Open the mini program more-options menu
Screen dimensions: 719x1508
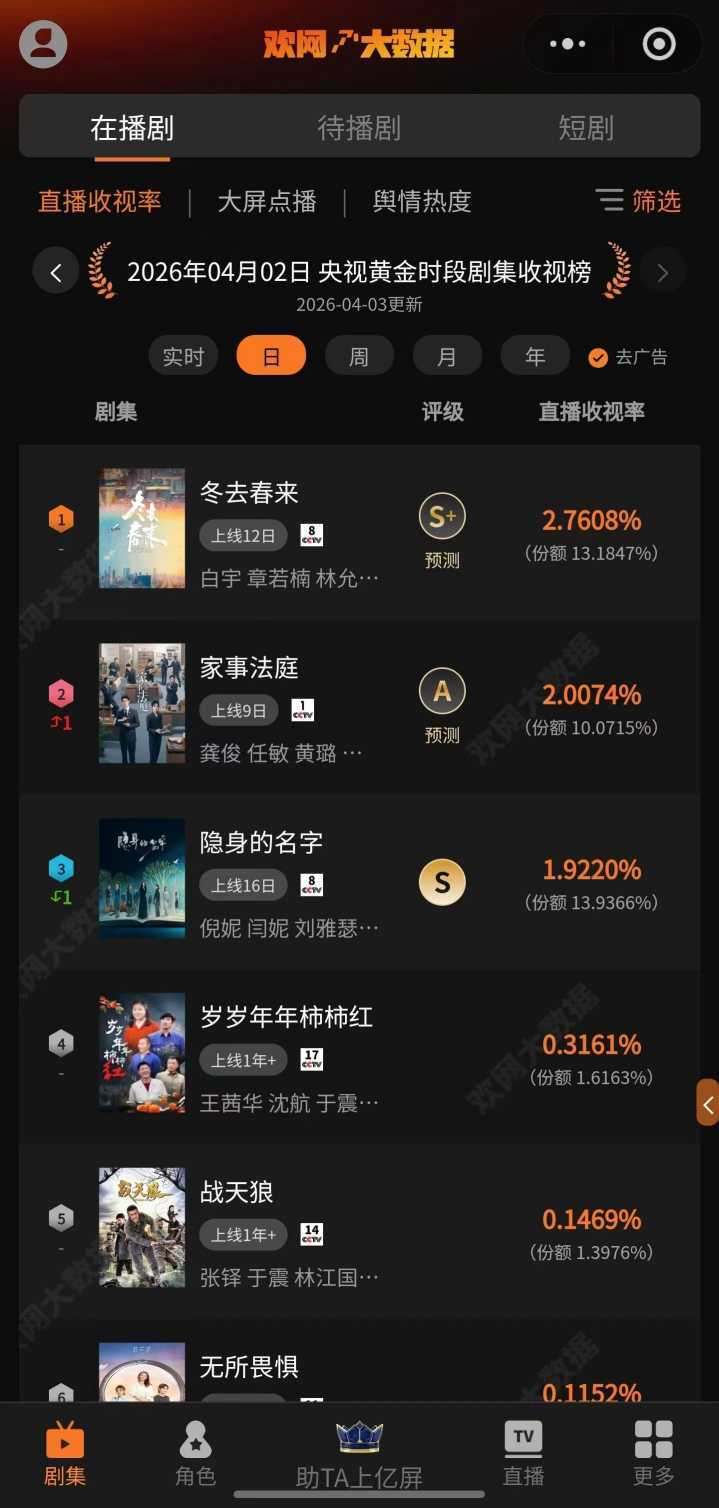tap(568, 44)
